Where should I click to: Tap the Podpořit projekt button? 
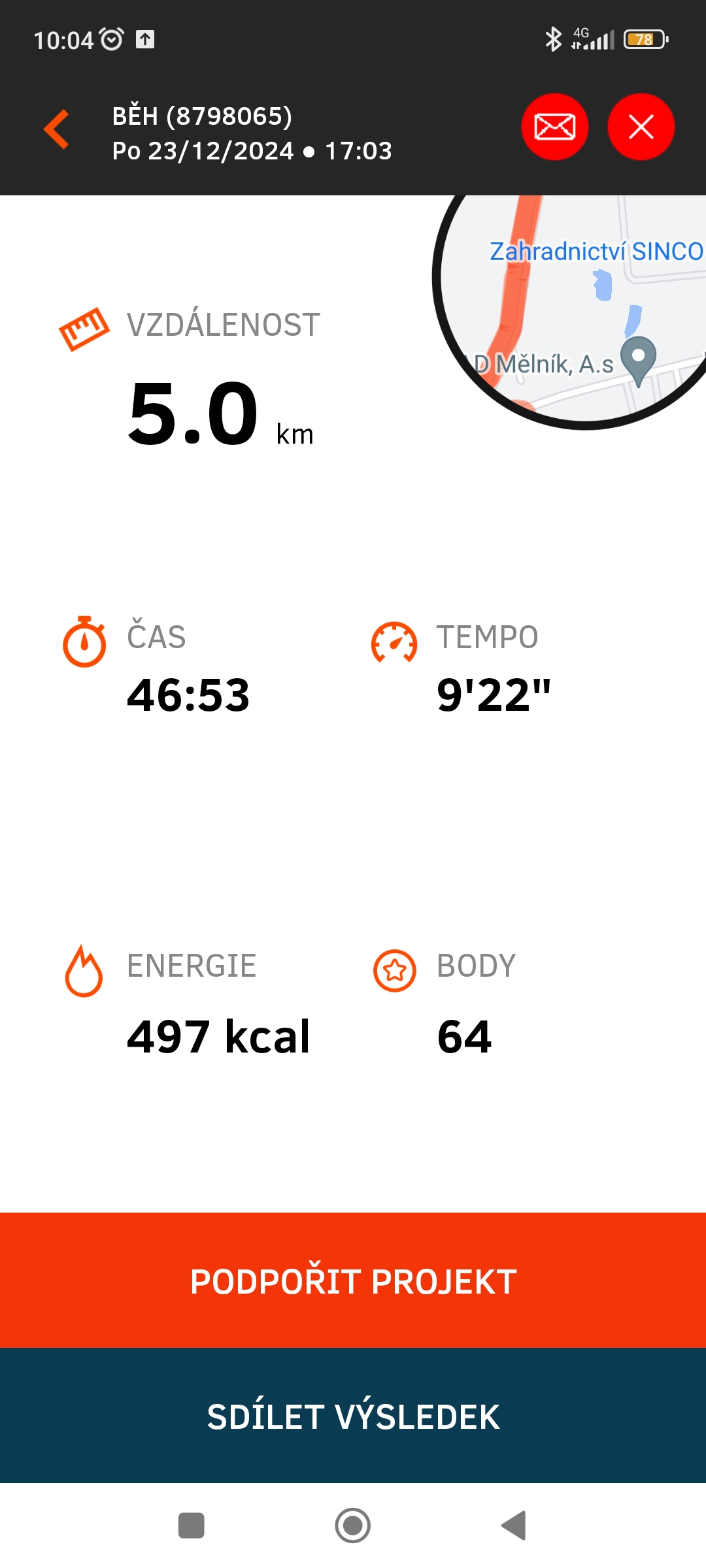pyautogui.click(x=353, y=1281)
